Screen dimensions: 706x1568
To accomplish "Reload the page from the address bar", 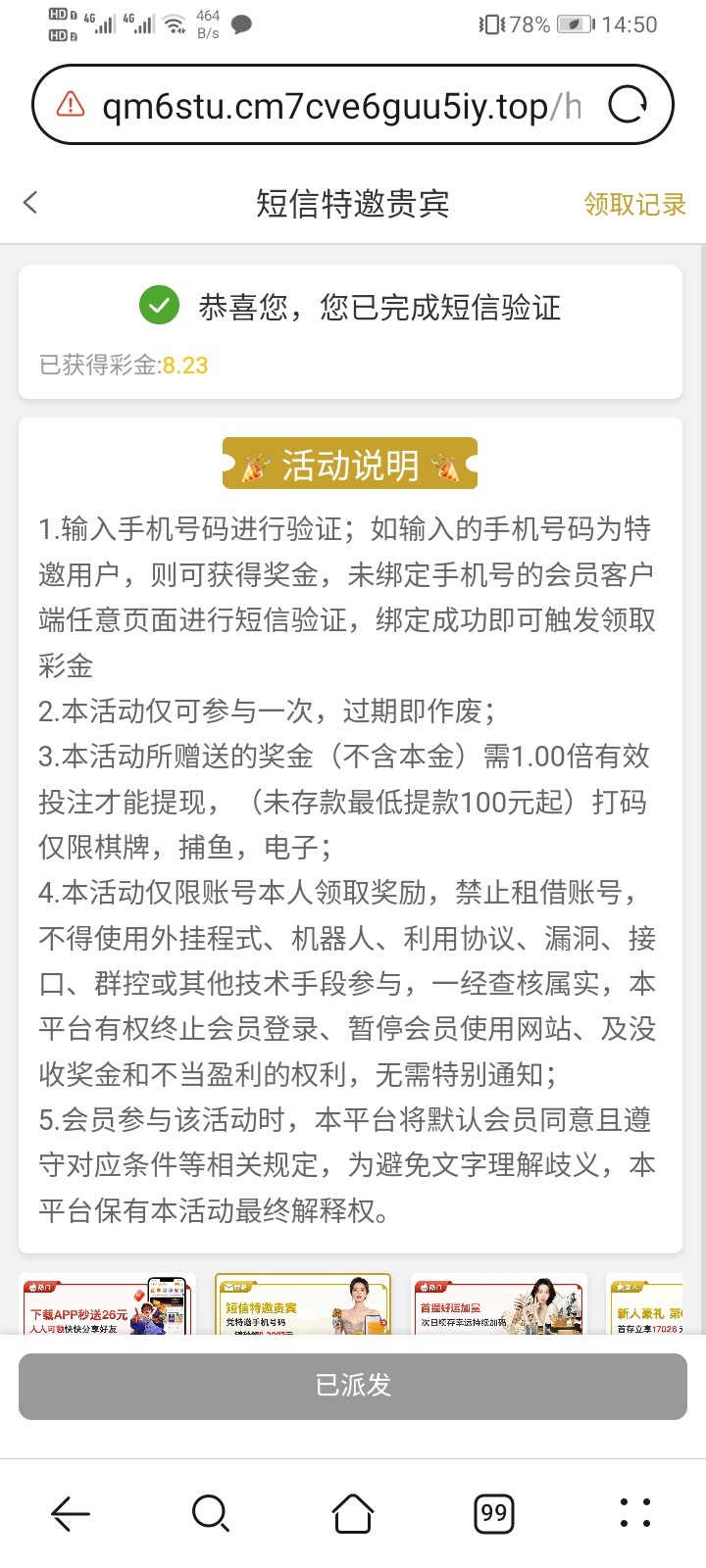I will [x=628, y=105].
